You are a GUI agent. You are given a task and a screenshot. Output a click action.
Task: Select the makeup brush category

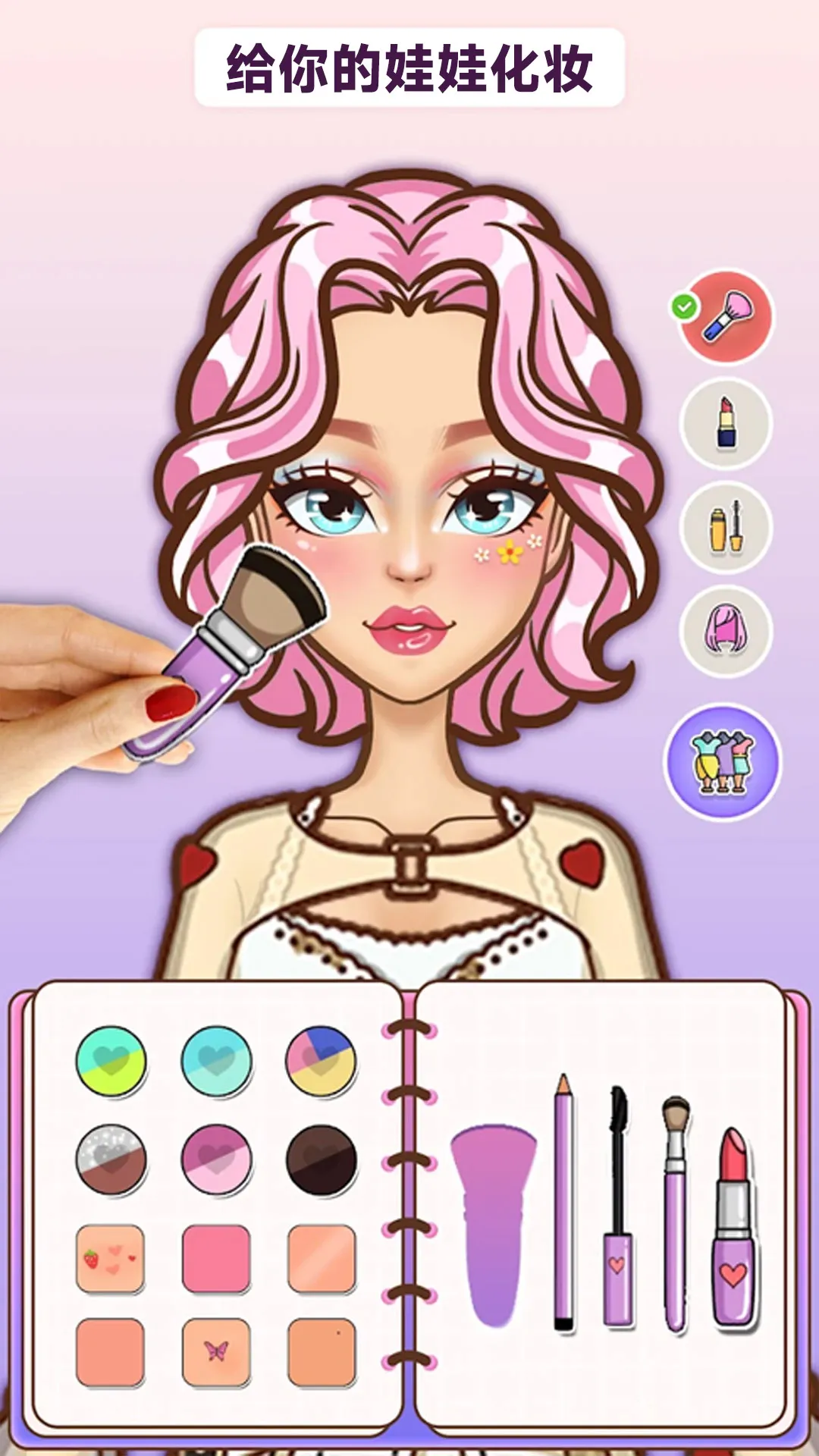[726, 318]
